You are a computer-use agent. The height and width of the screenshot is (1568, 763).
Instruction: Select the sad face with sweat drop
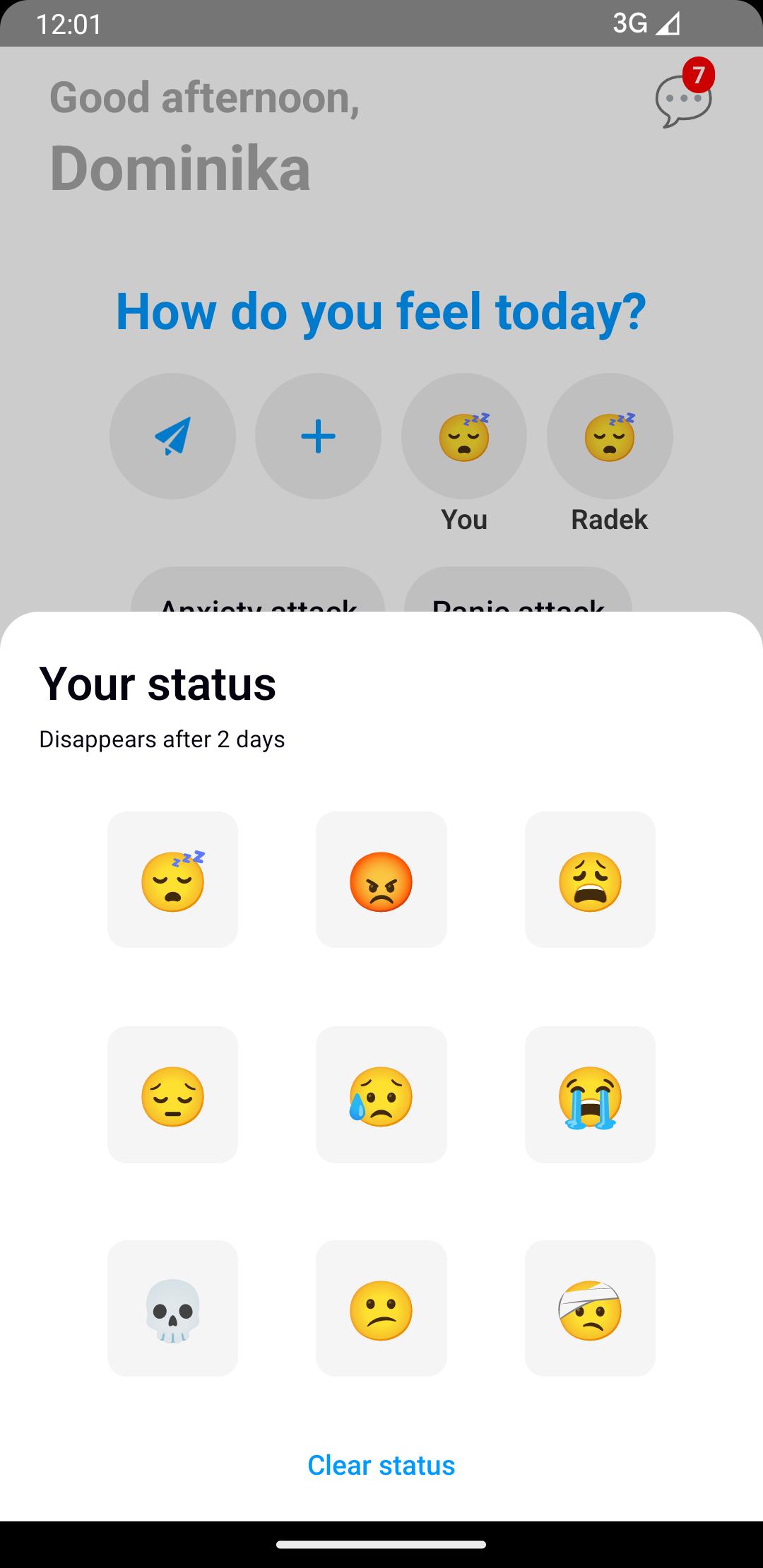tap(381, 1094)
